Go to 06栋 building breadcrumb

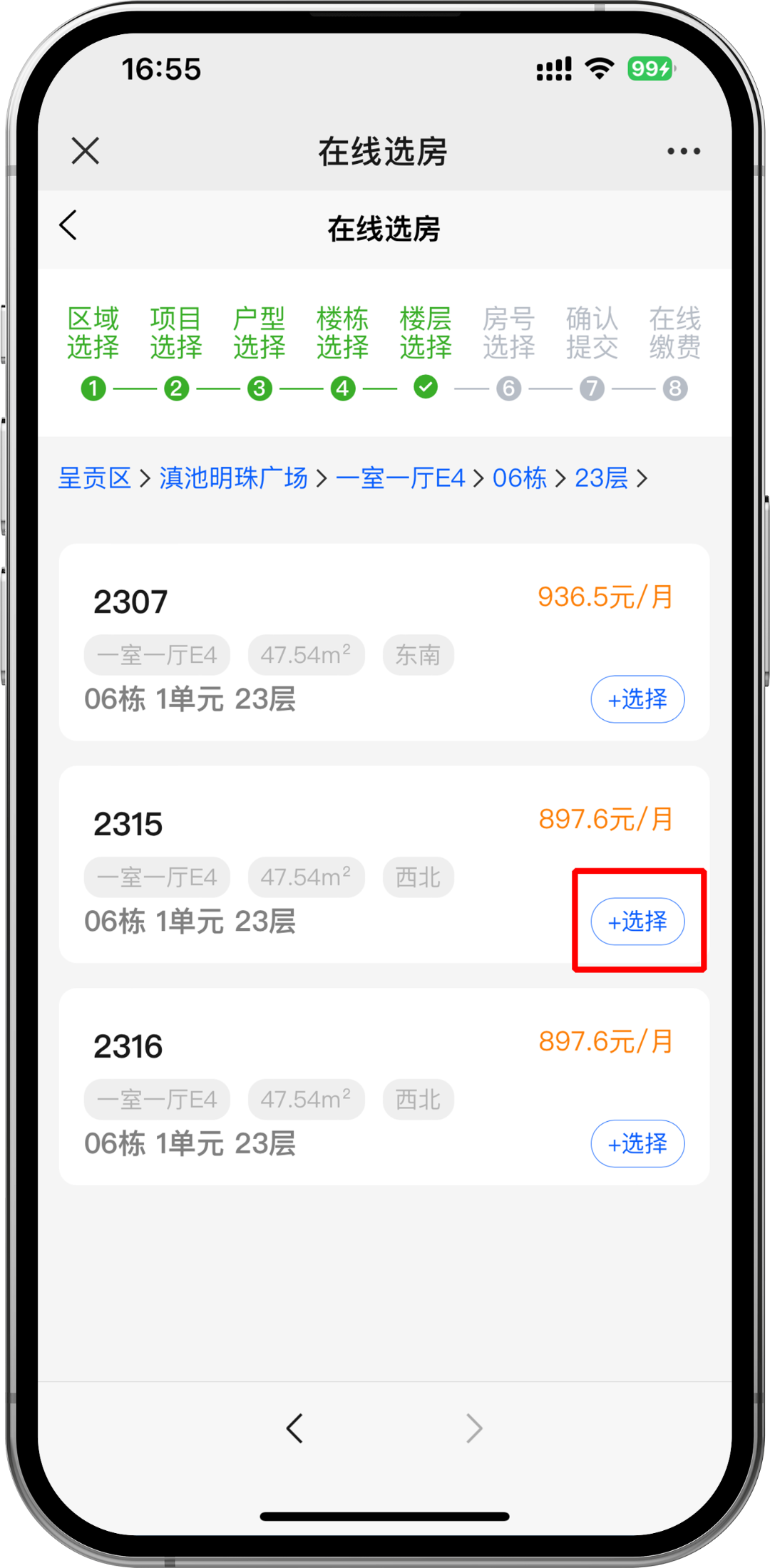[519, 478]
